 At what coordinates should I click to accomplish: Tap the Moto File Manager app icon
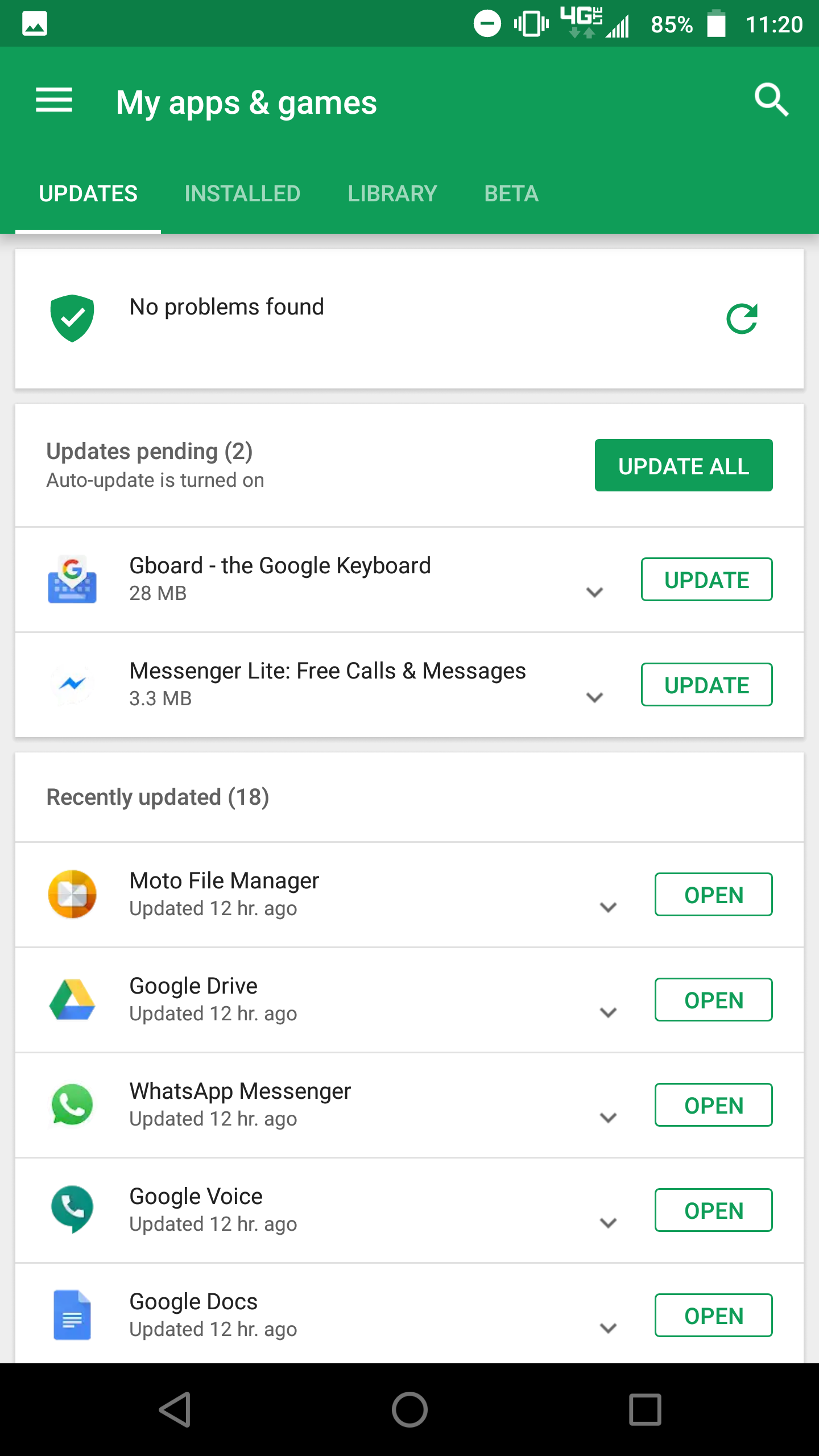coord(71,894)
